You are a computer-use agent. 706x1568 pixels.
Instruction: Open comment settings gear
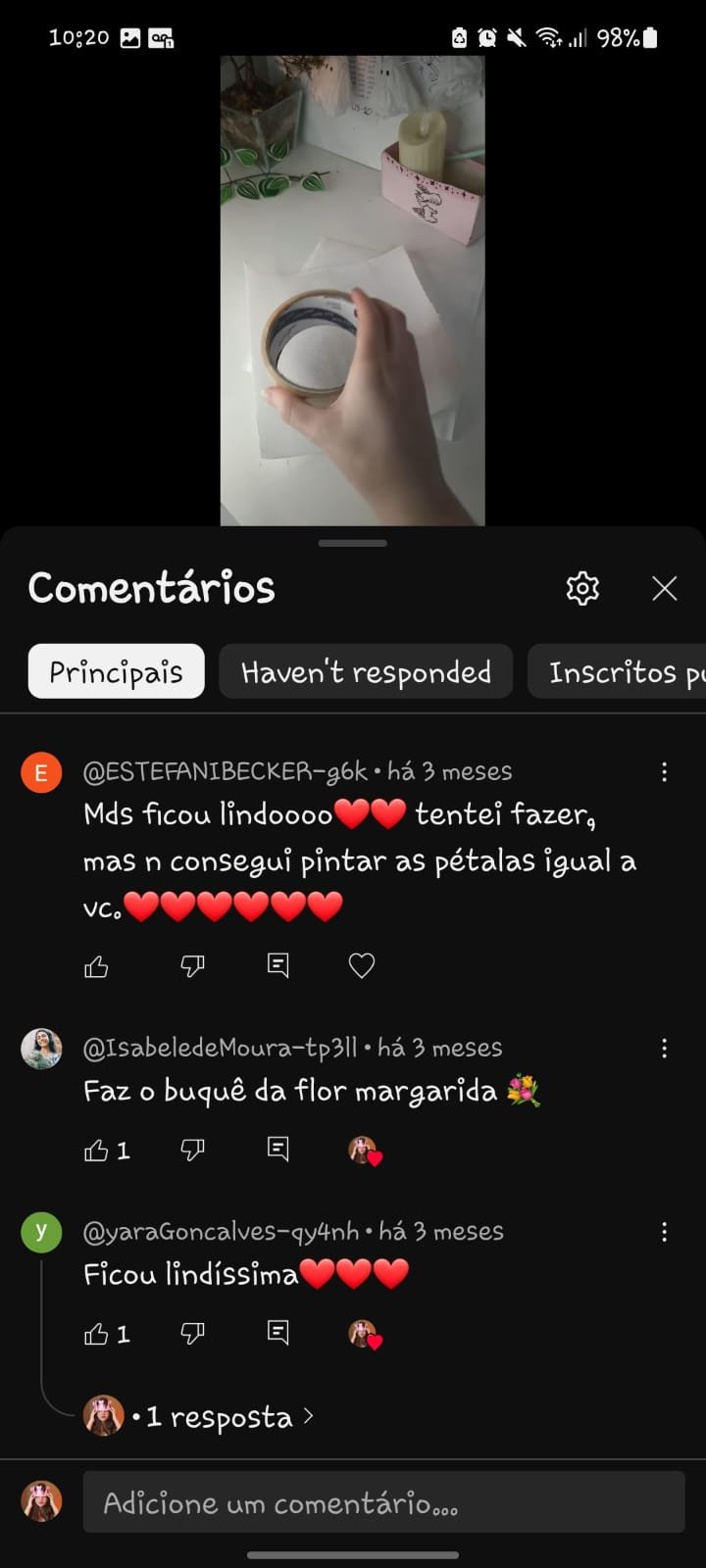pyautogui.click(x=582, y=588)
